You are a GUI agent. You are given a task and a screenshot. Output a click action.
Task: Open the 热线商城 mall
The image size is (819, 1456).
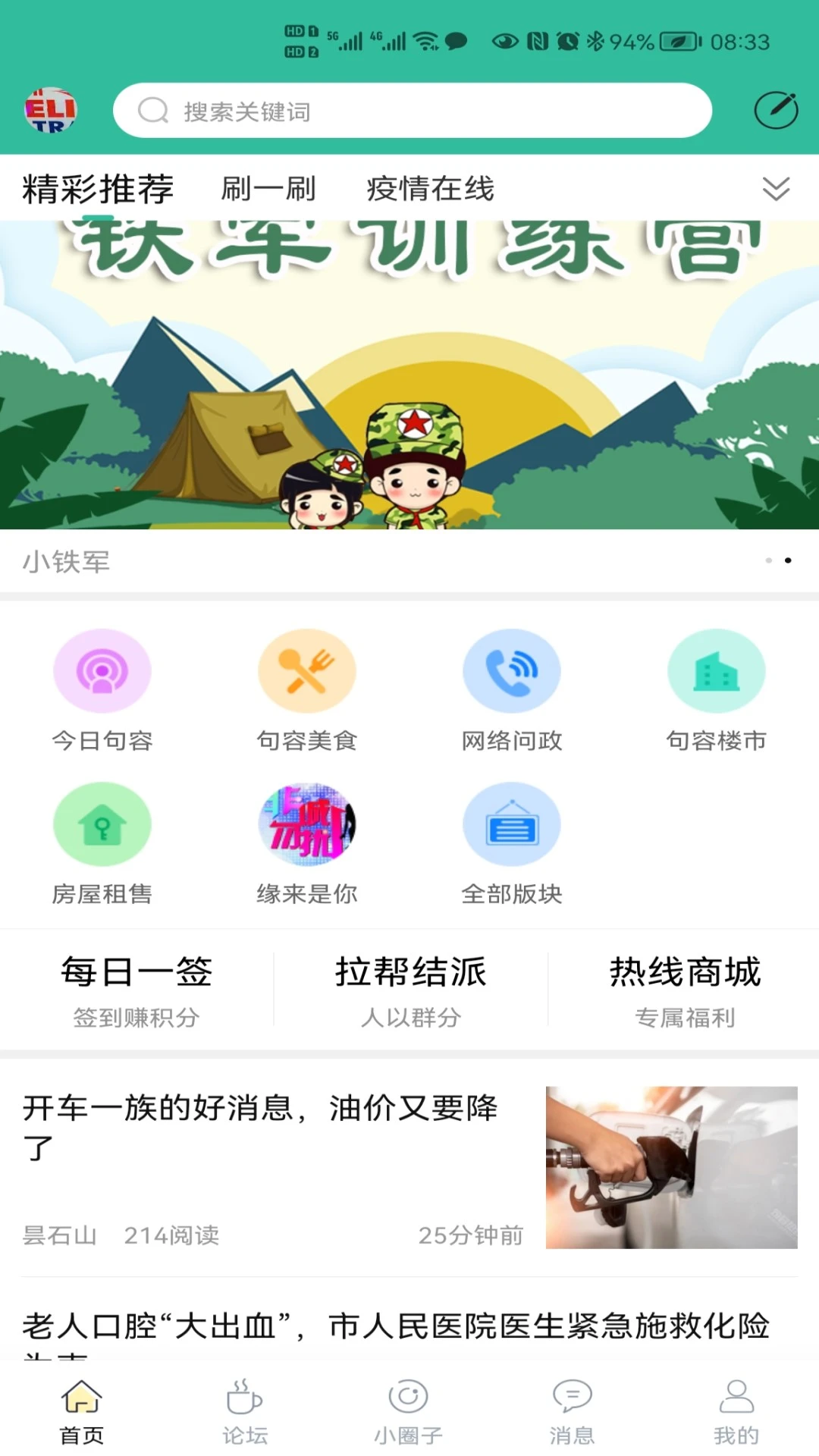[x=685, y=986]
